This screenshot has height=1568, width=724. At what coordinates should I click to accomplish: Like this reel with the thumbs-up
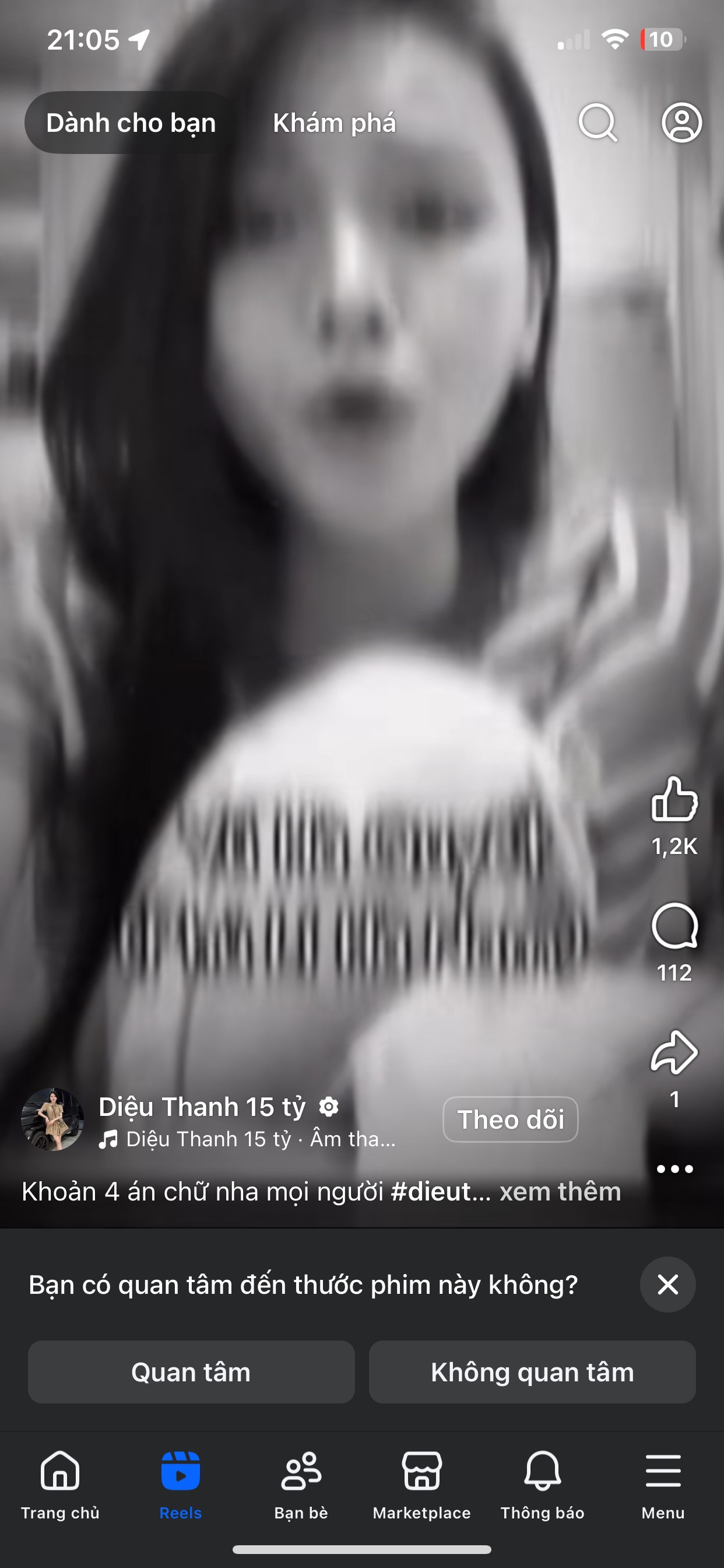pos(674,799)
